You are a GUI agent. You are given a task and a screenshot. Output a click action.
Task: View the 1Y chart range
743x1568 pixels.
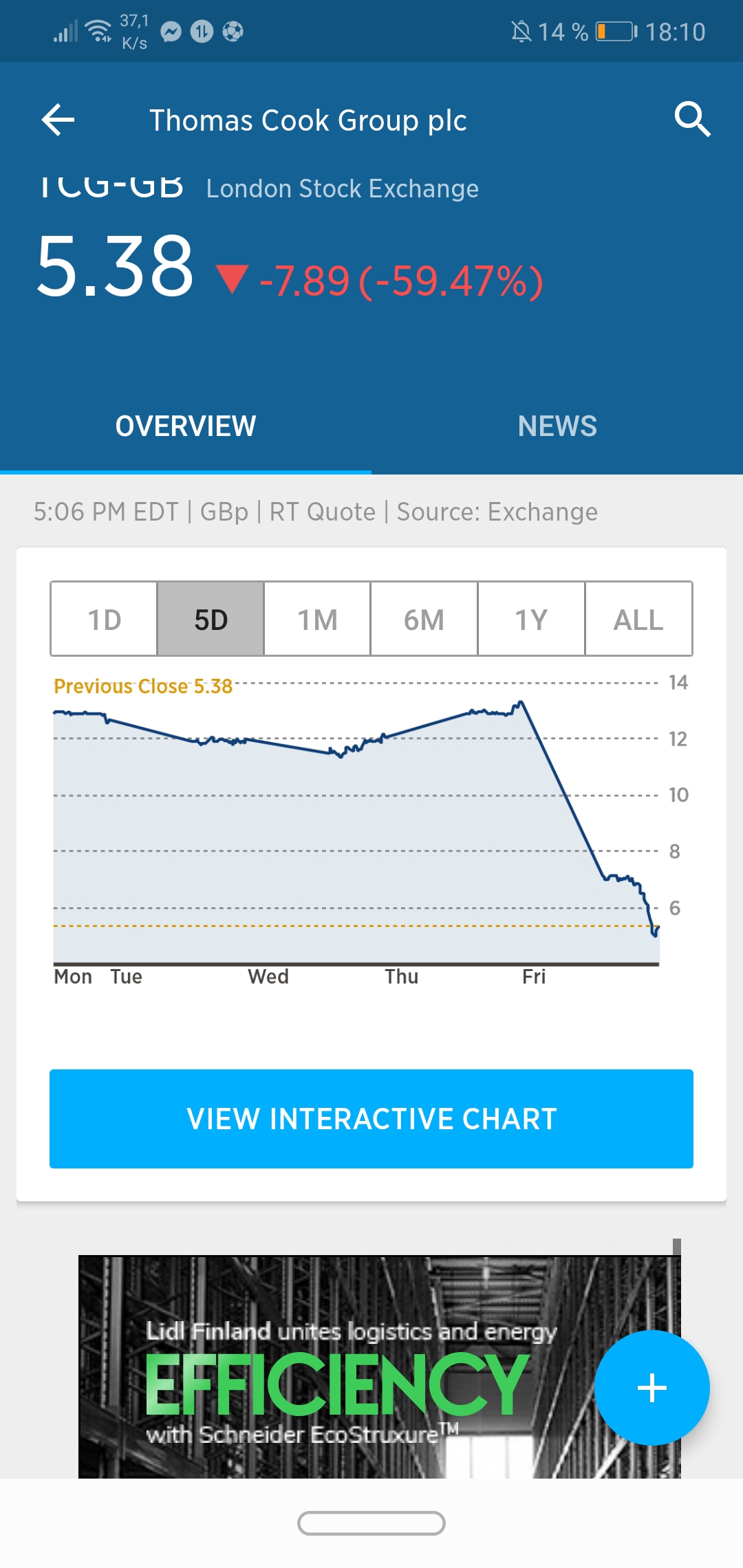click(531, 619)
